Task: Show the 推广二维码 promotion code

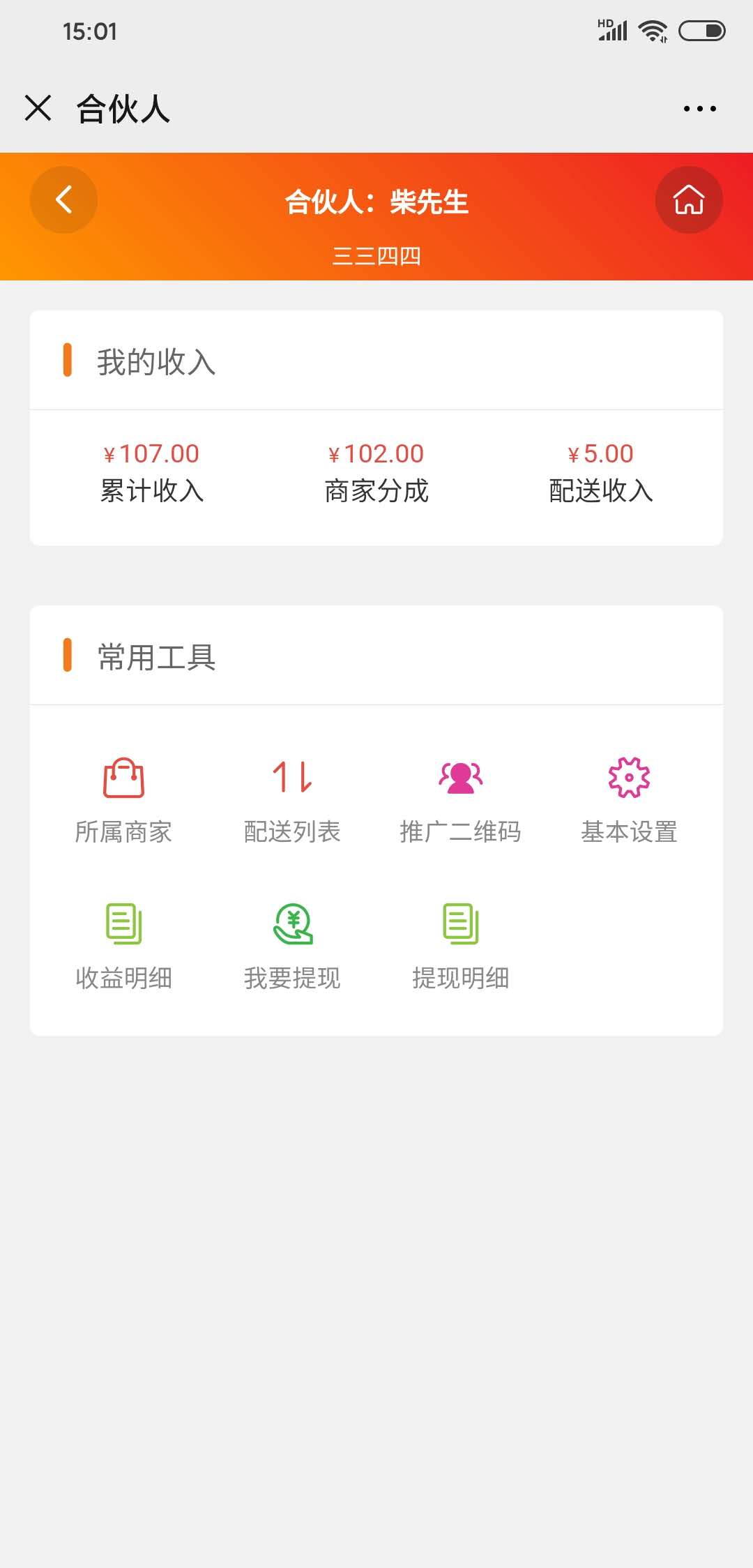Action: [x=460, y=800]
